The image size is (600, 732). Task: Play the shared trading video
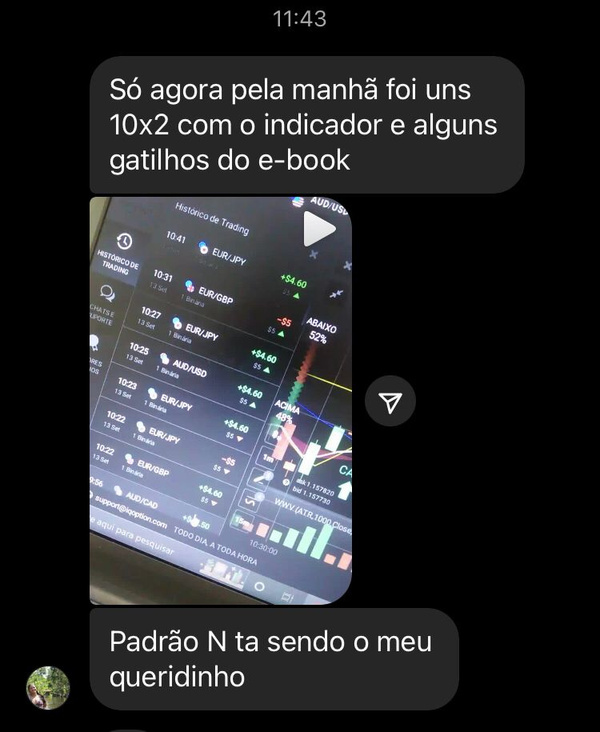(x=319, y=229)
